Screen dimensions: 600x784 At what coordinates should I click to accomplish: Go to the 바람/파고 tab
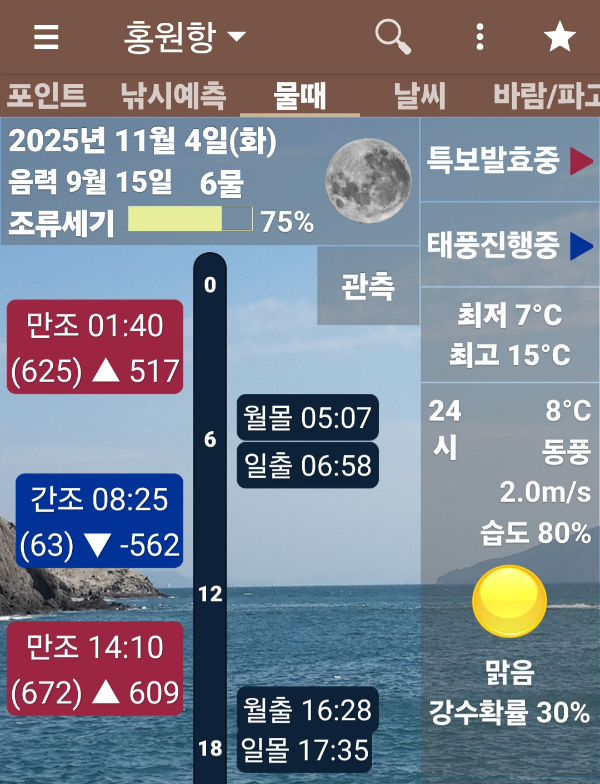point(545,97)
